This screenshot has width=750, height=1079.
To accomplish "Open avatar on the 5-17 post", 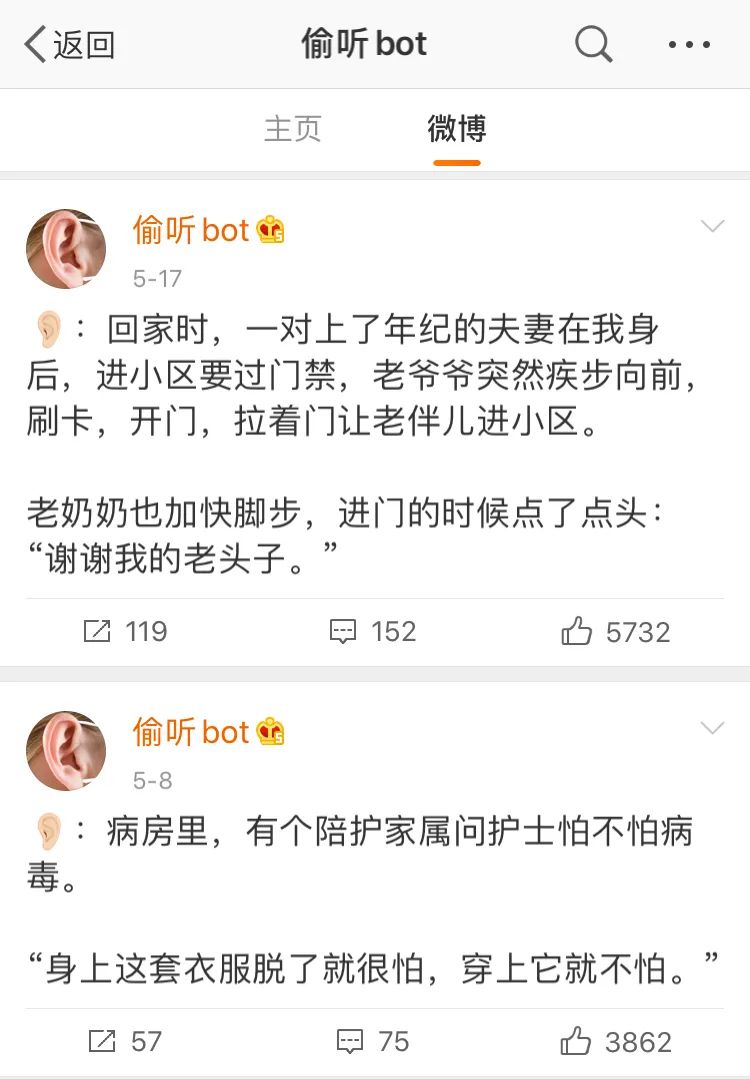I will point(66,249).
